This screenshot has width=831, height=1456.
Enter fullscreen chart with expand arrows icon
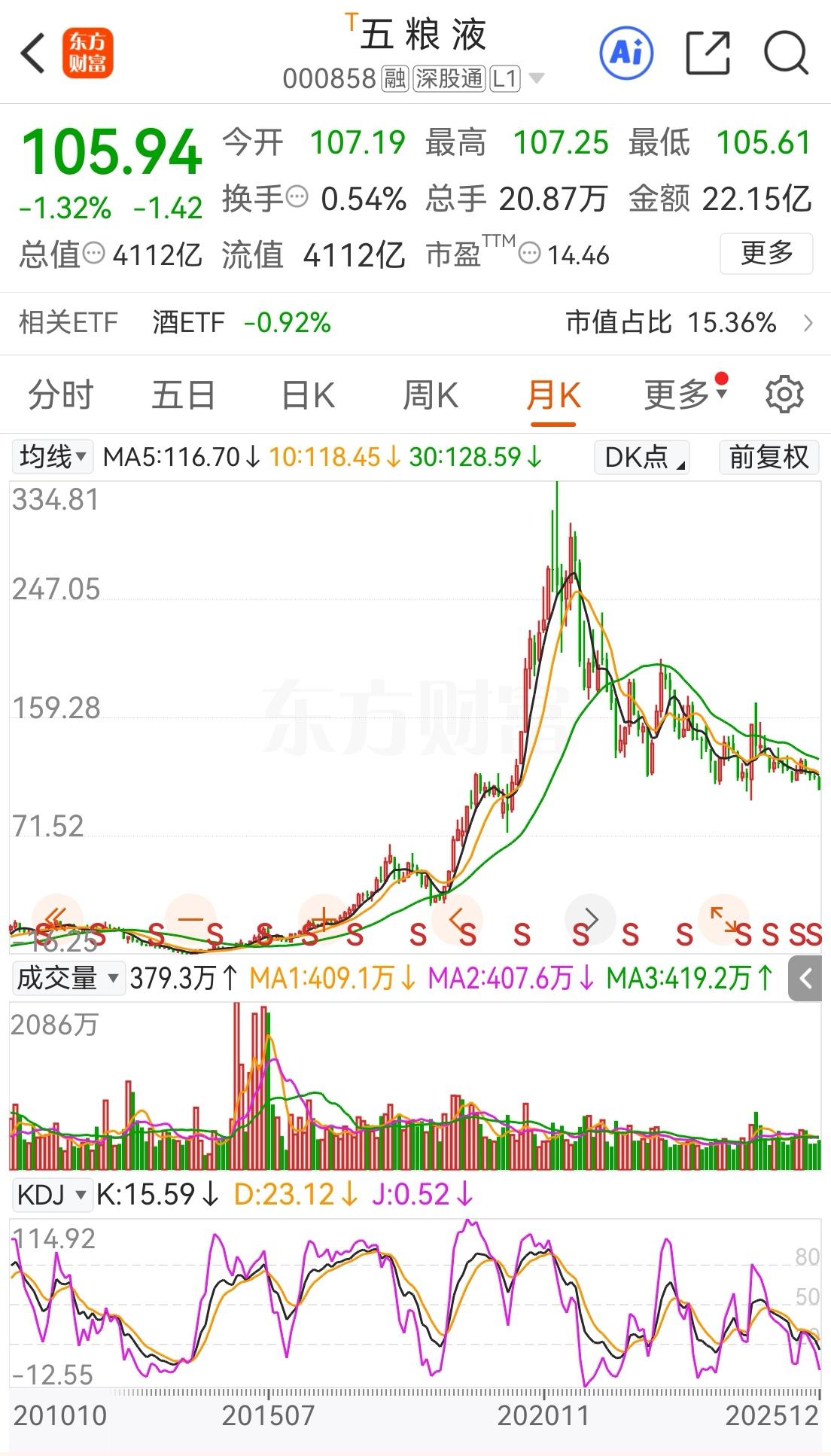point(723,918)
